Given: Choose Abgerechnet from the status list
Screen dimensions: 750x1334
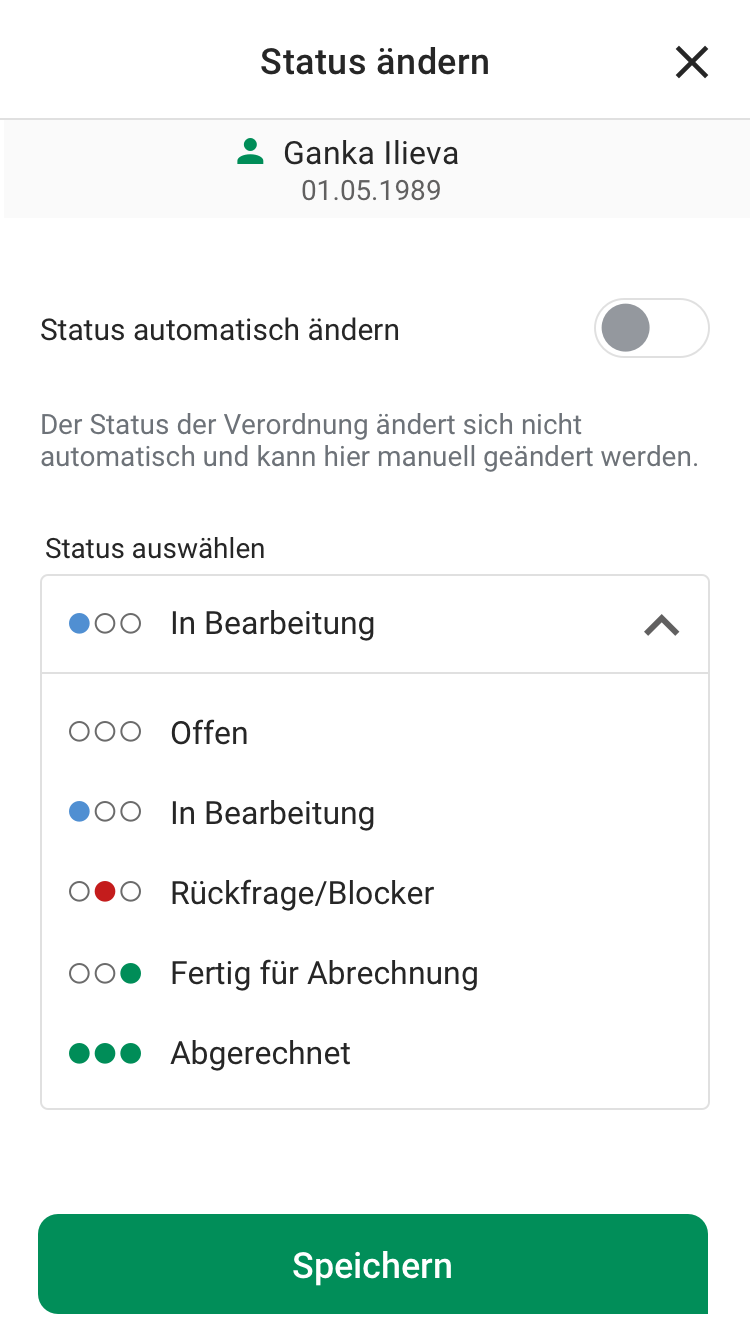Looking at the screenshot, I should [x=260, y=1052].
